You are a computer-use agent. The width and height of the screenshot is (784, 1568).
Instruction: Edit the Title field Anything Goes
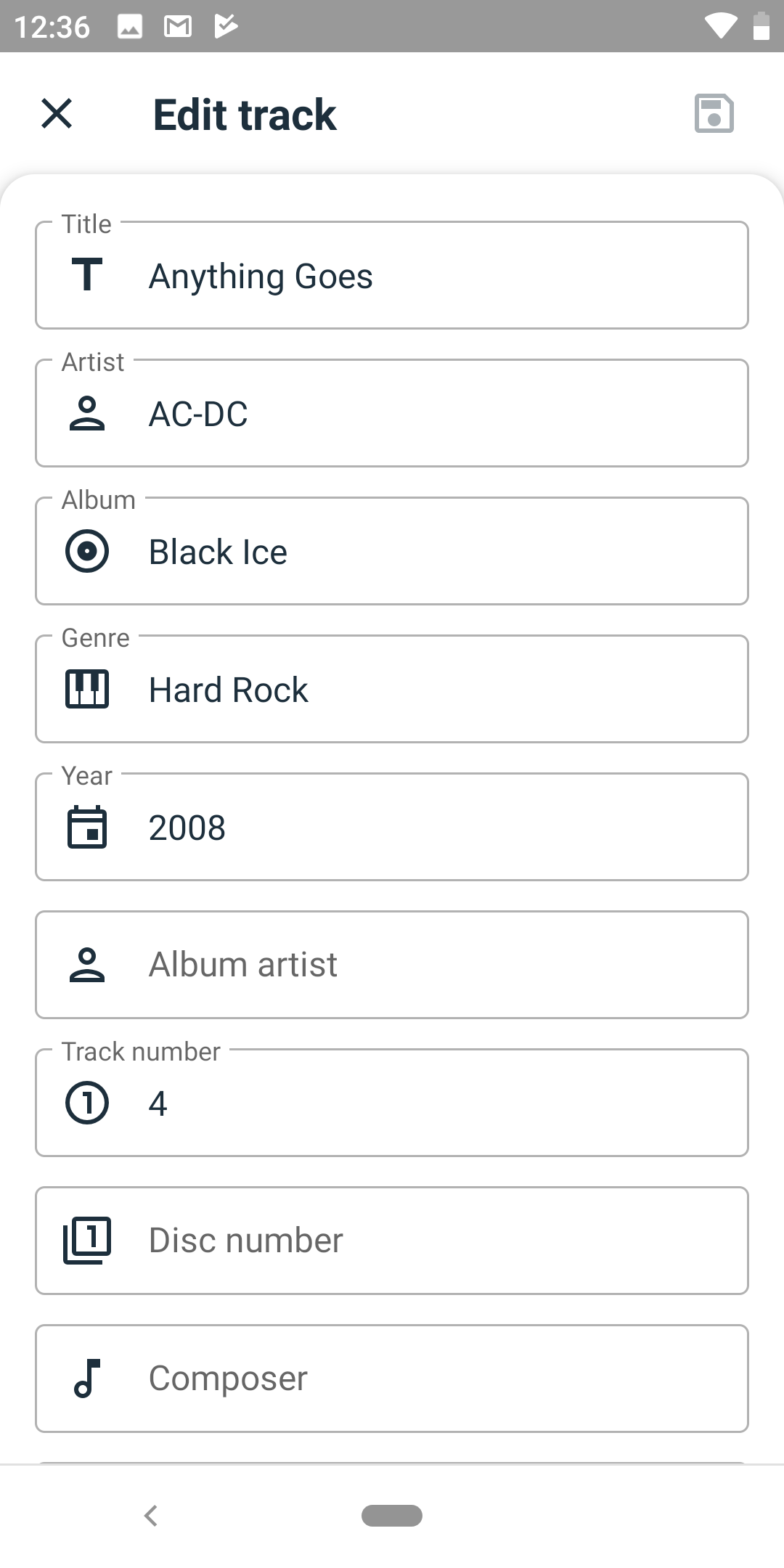392,275
